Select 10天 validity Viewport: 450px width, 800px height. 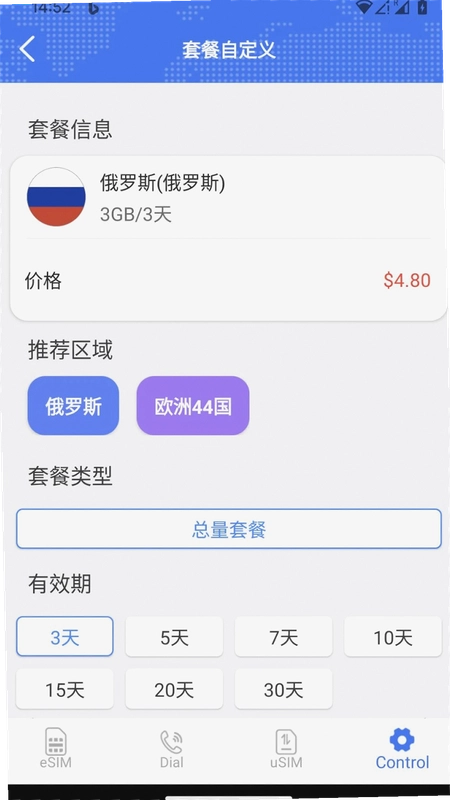392,637
